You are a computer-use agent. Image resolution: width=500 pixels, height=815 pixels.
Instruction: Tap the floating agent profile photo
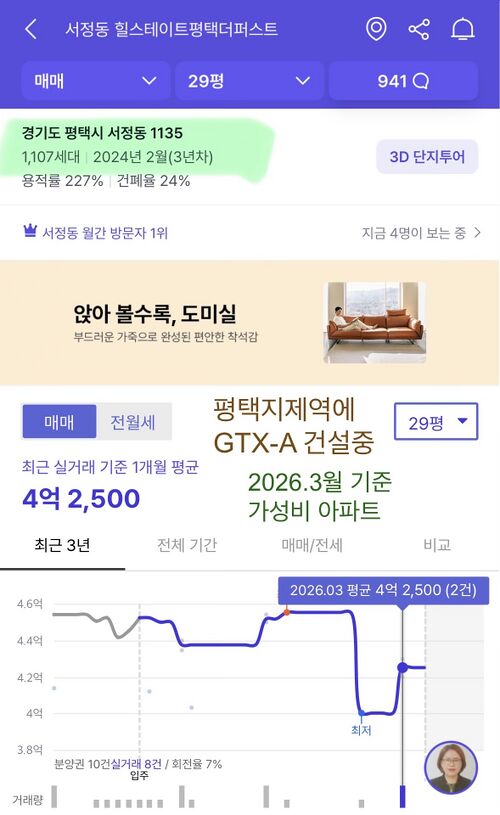coord(451,768)
